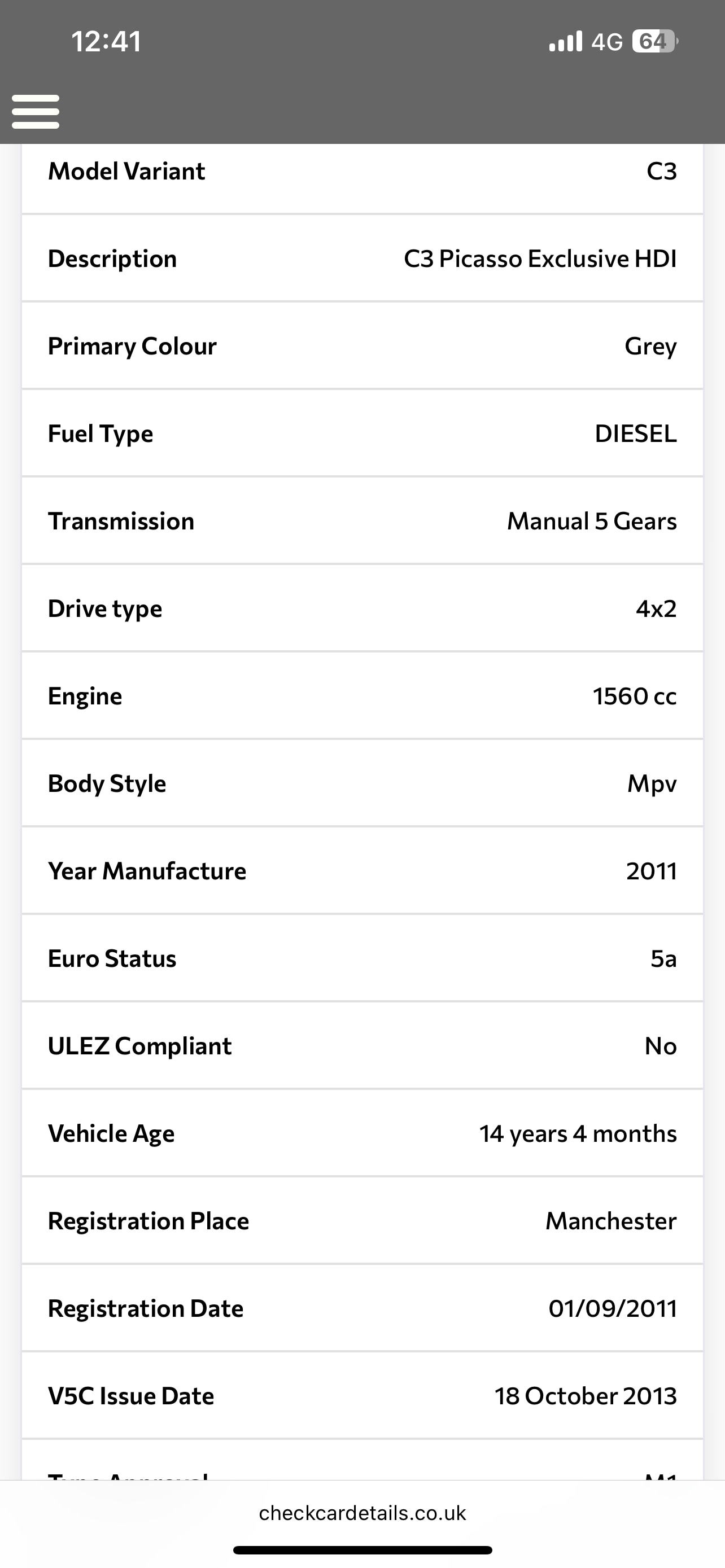The image size is (725, 1568).
Task: Tap the ULEZ Compliant value showing No
Action: [x=661, y=1046]
